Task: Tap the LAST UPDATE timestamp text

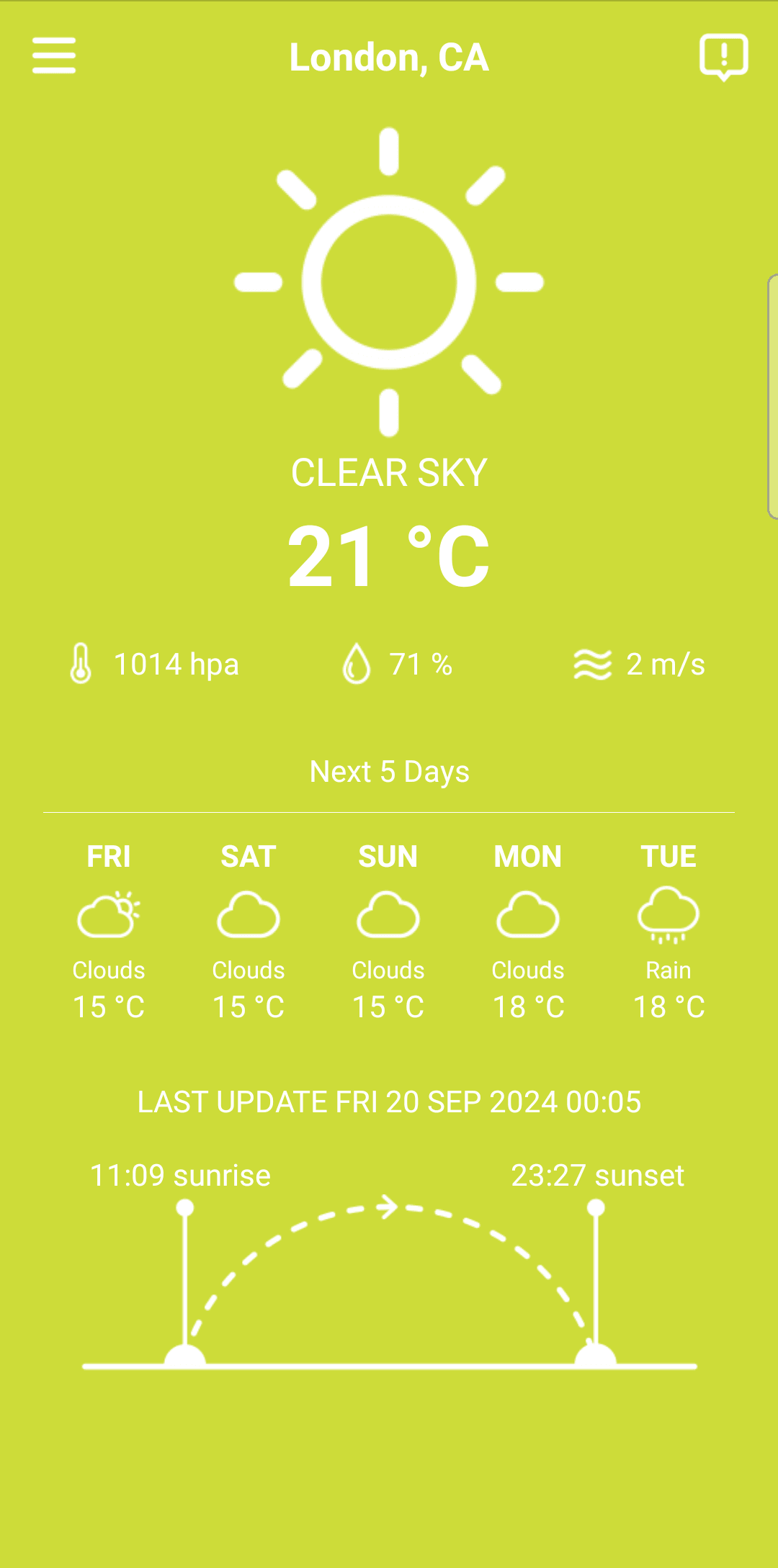Action: click(389, 1101)
